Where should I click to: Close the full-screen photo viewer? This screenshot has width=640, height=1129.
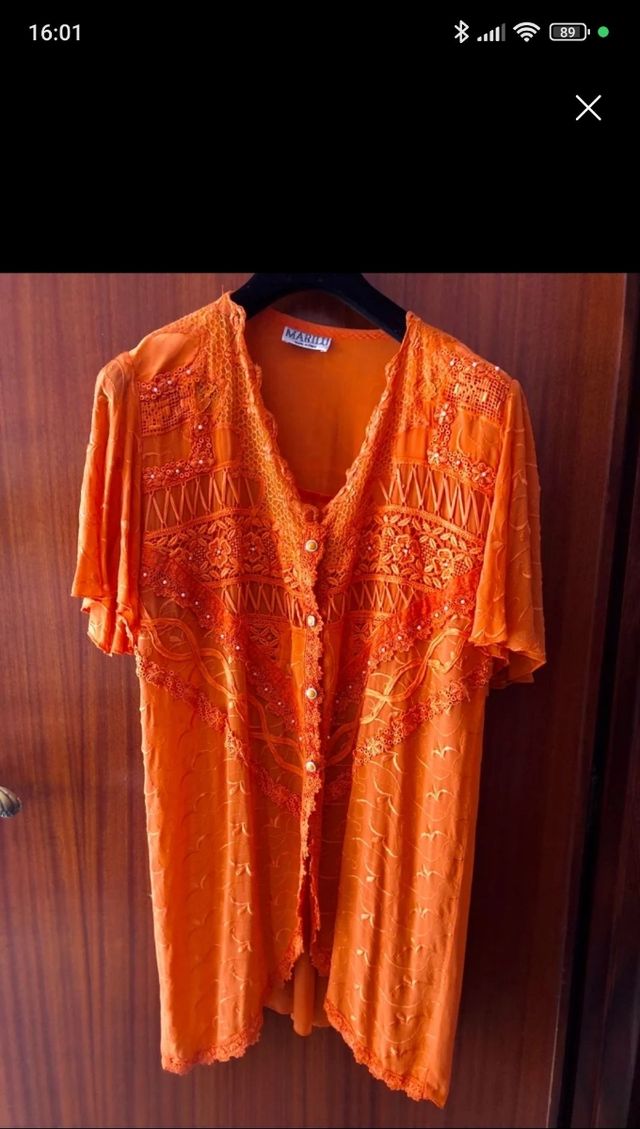click(x=588, y=108)
